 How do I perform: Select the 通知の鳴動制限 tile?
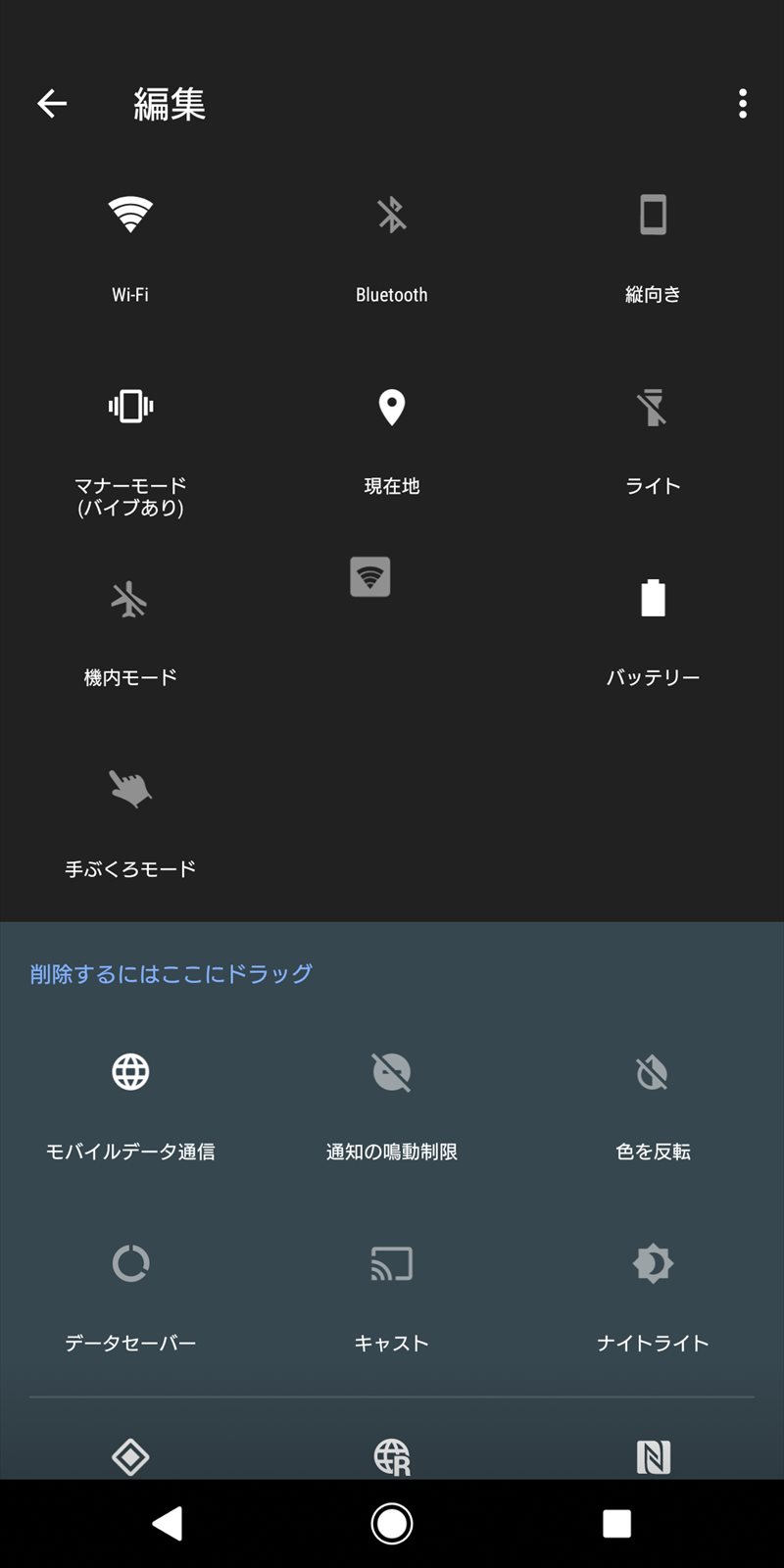pyautogui.click(x=392, y=1107)
